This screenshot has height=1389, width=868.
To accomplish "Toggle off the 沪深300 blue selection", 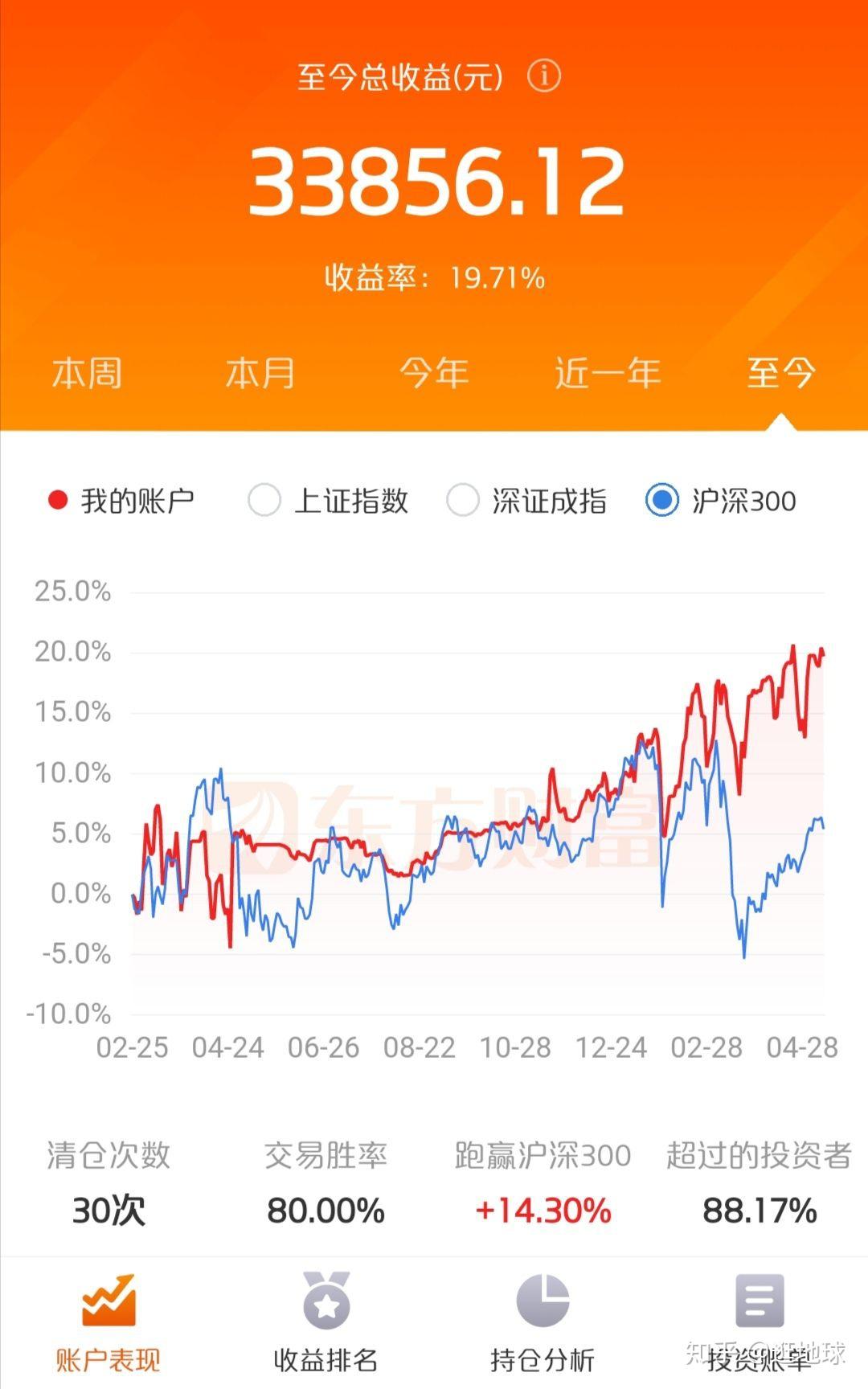I will (x=661, y=499).
